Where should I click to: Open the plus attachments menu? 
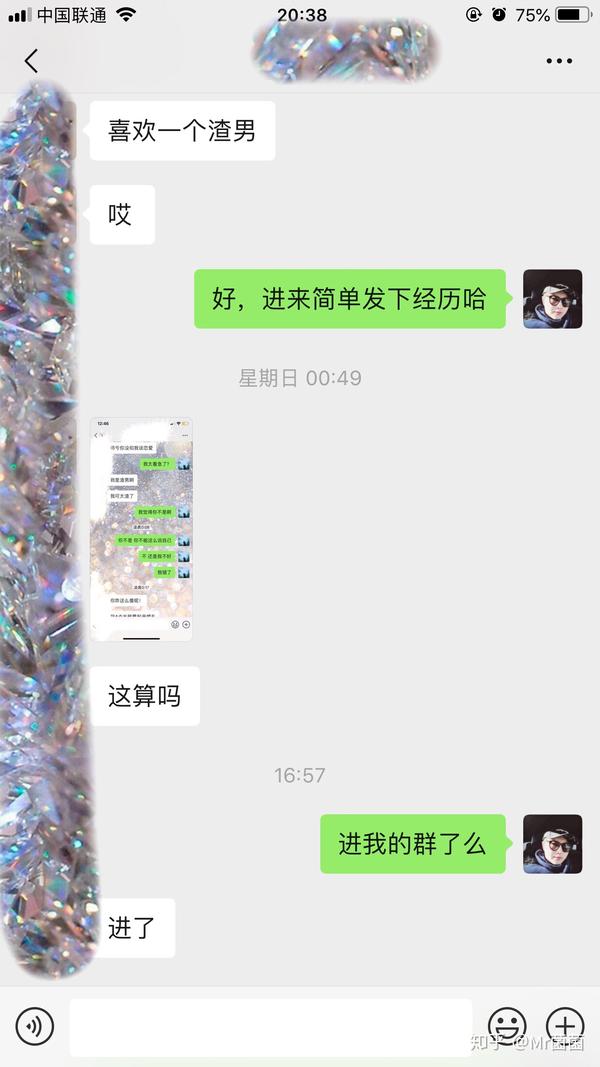pyautogui.click(x=565, y=1026)
